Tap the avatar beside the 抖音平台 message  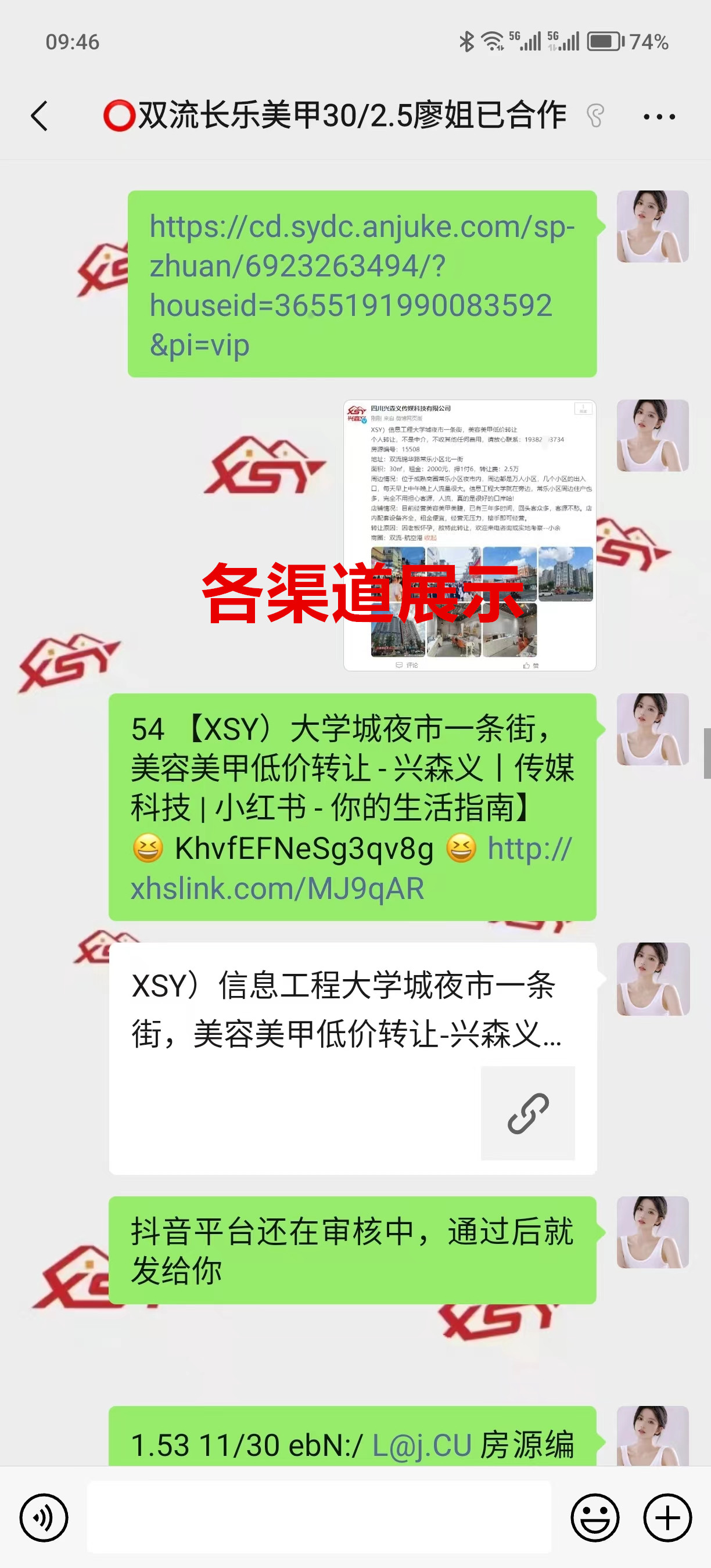pos(652,1232)
